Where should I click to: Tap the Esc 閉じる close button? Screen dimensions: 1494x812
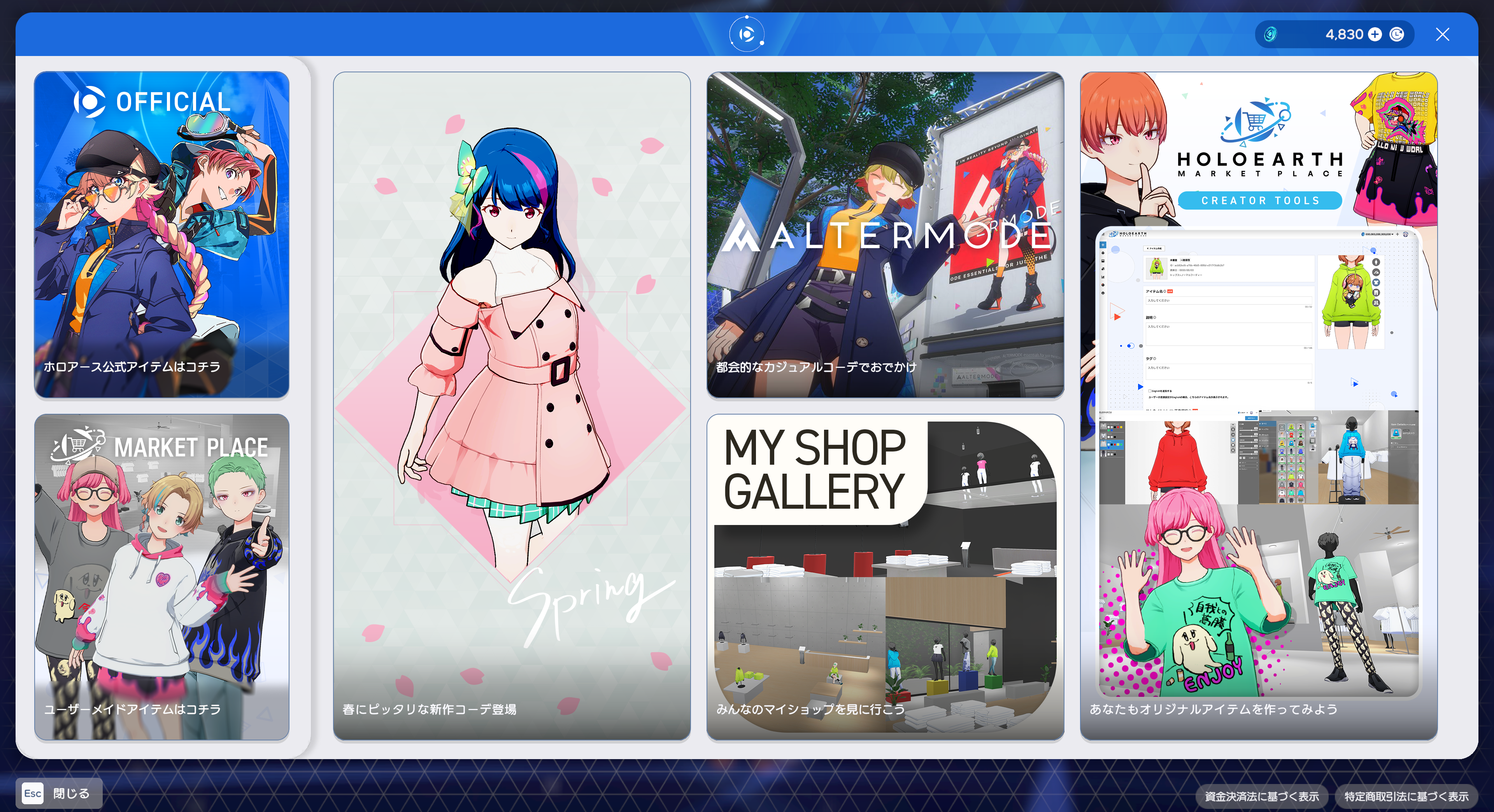[x=59, y=793]
